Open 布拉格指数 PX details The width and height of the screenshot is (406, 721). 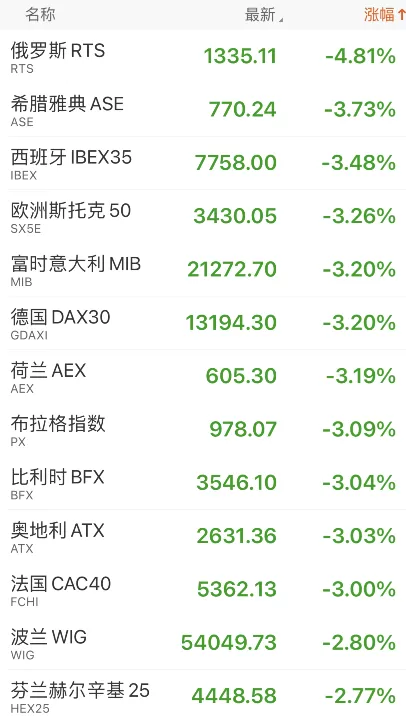pos(203,430)
